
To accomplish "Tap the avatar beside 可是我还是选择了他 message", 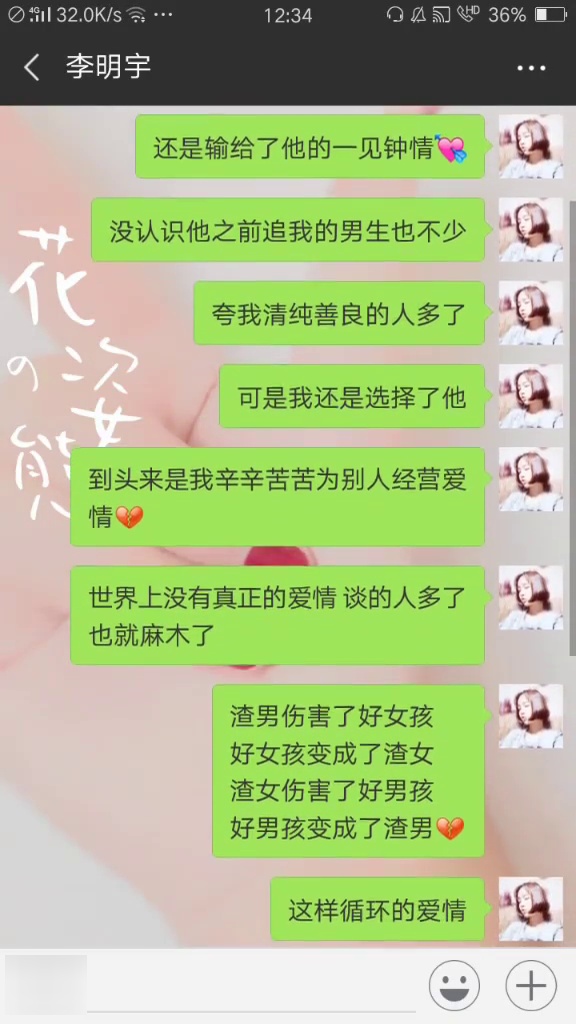I will pyautogui.click(x=531, y=396).
